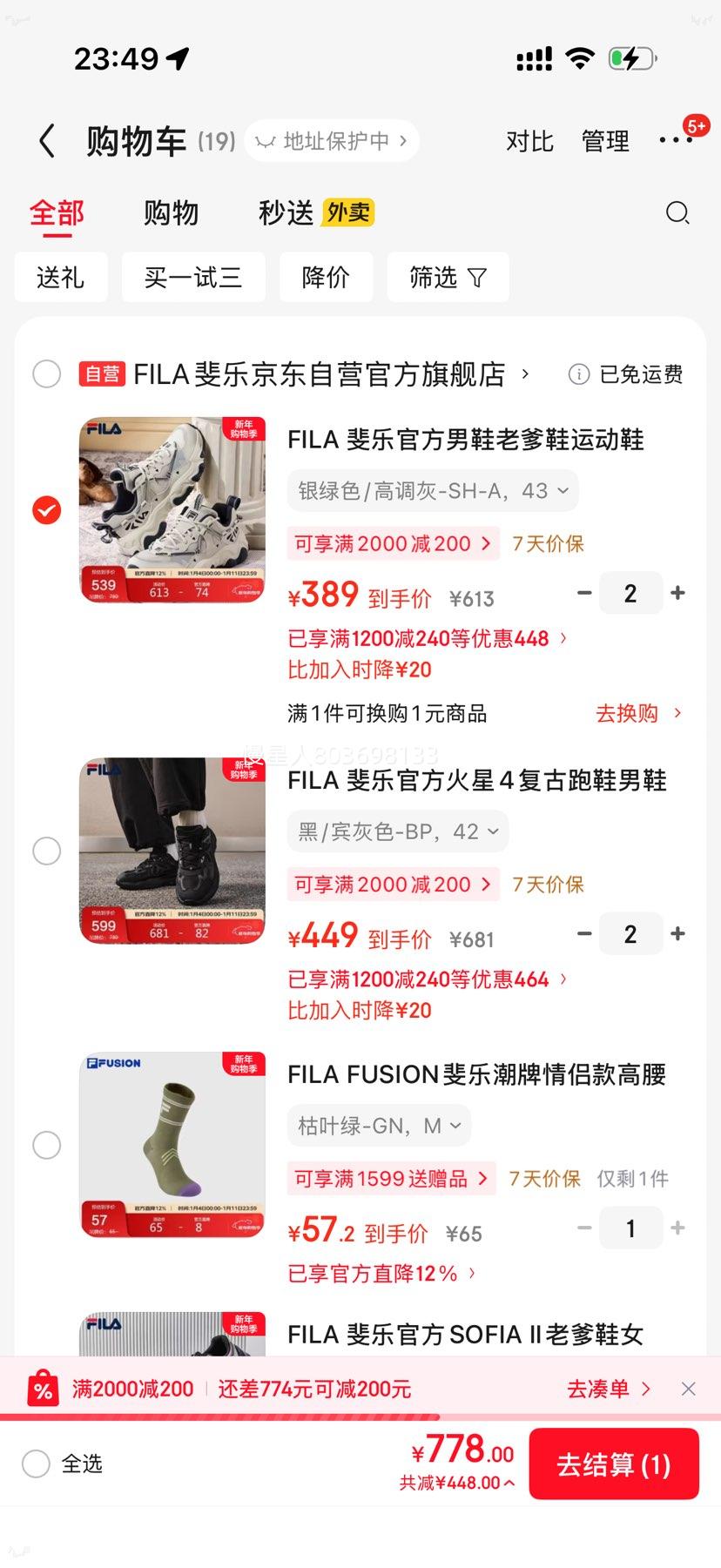The width and height of the screenshot is (721, 1568).
Task: Tap 去结算 to checkout
Action: pyautogui.click(x=614, y=1464)
